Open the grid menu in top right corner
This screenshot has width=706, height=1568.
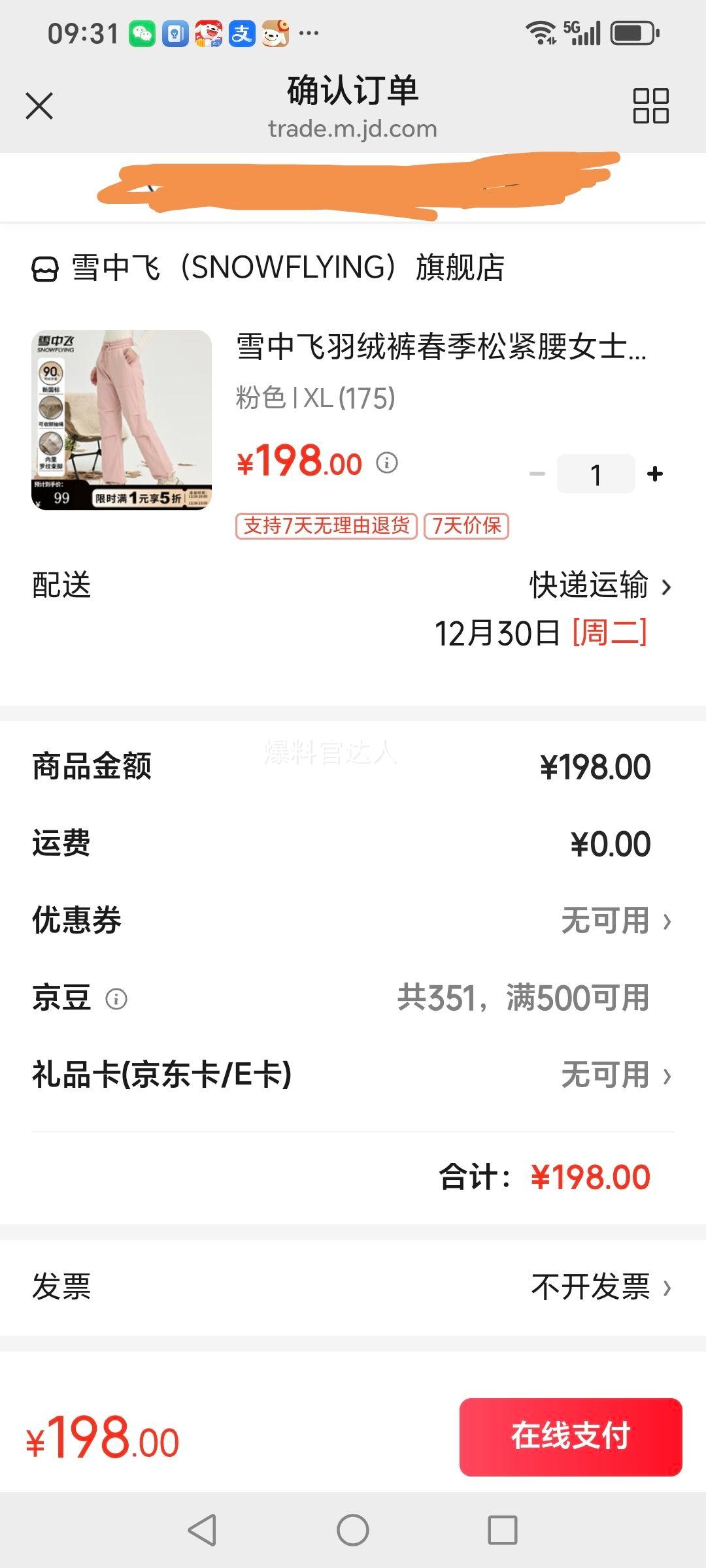[650, 105]
